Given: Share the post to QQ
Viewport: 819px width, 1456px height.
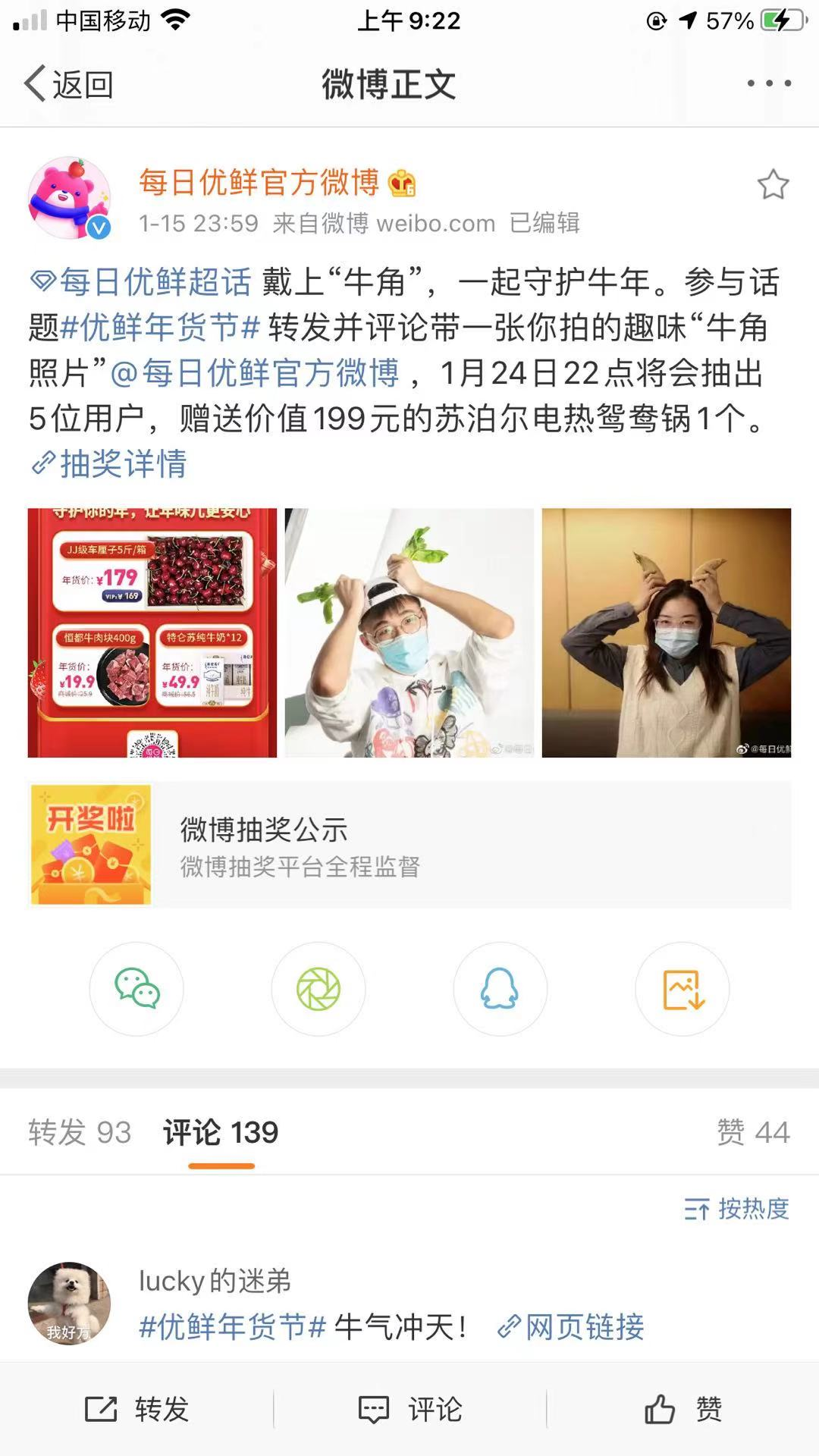Looking at the screenshot, I should pos(500,990).
